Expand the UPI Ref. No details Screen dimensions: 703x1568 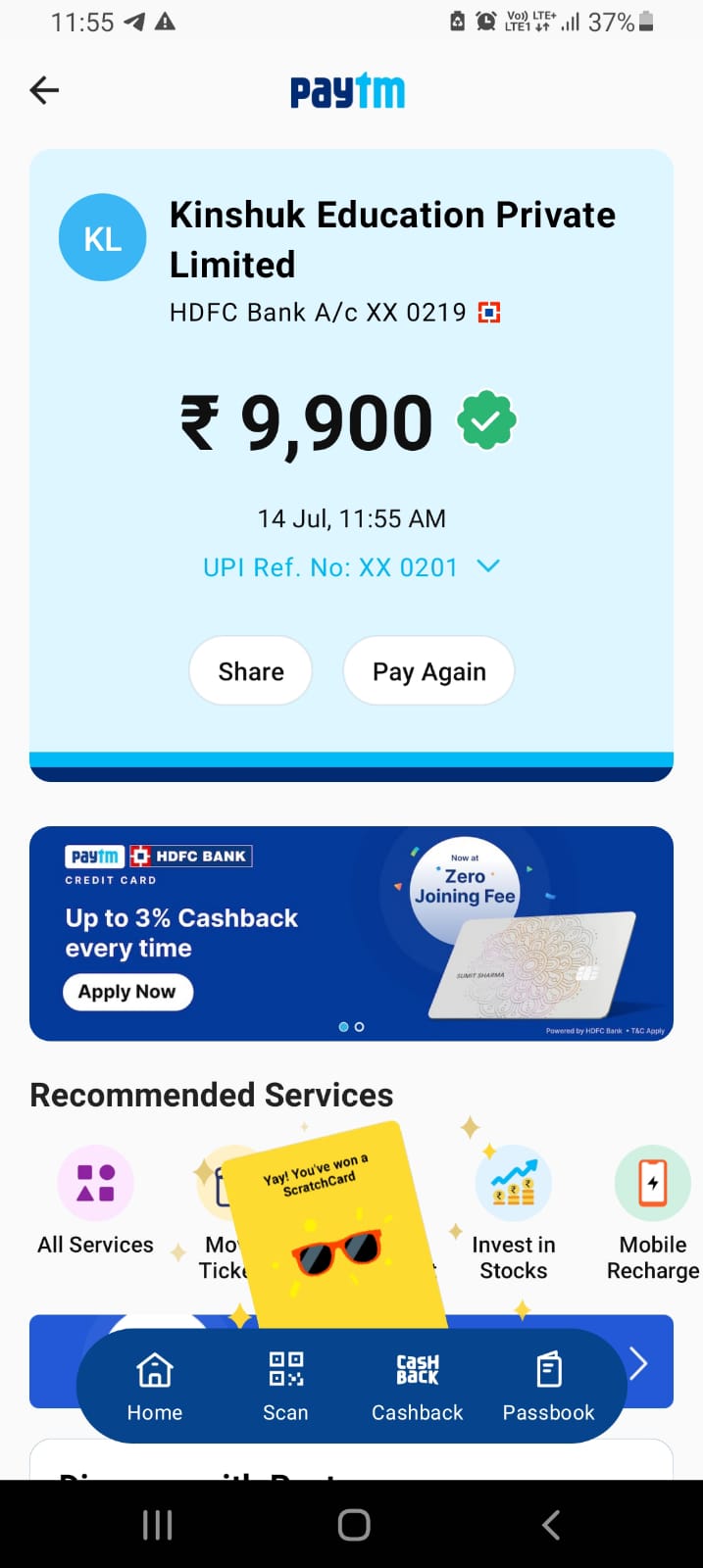point(487,566)
